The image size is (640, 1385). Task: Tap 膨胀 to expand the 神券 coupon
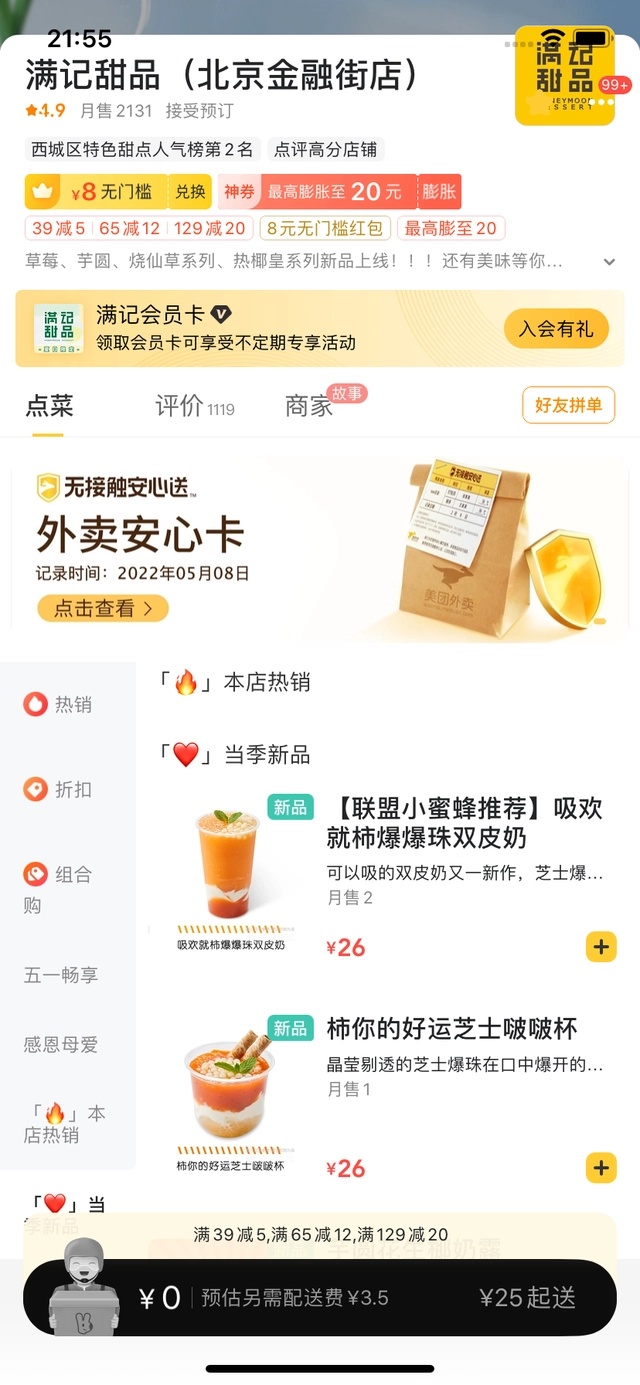(x=438, y=192)
